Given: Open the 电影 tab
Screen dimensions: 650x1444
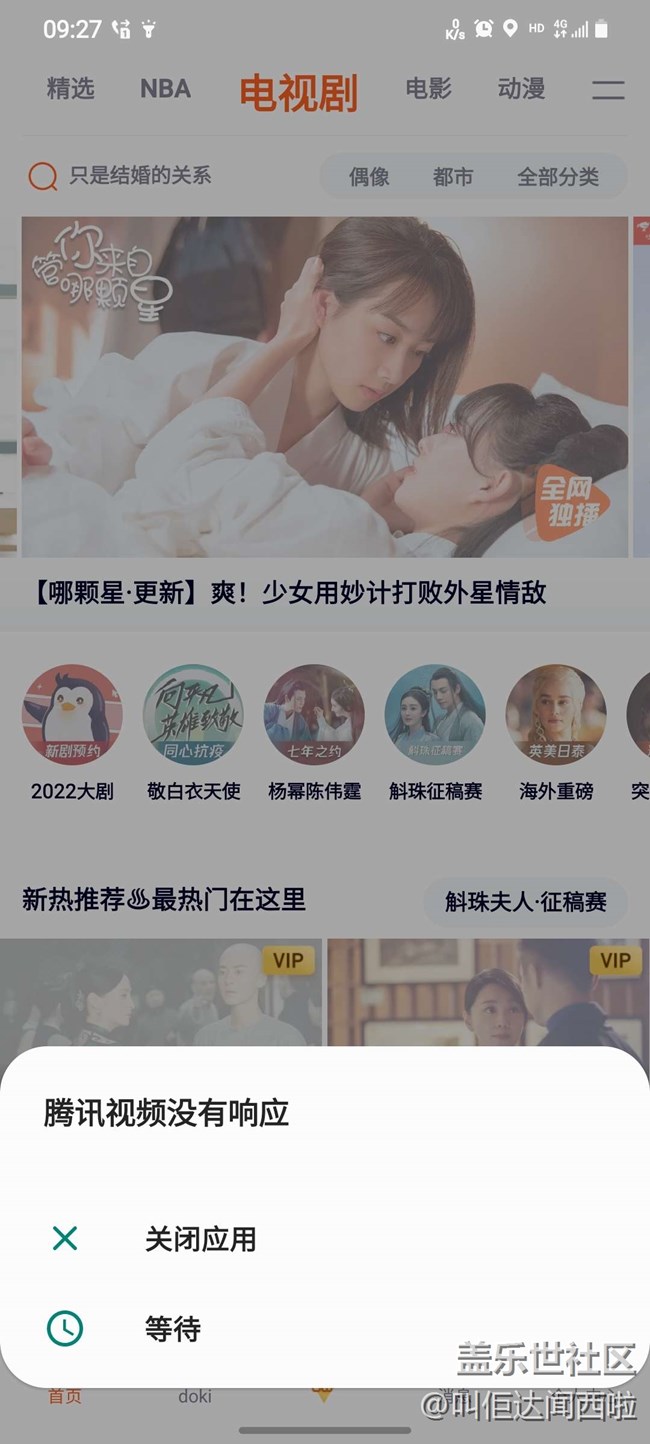Looking at the screenshot, I should [x=428, y=89].
